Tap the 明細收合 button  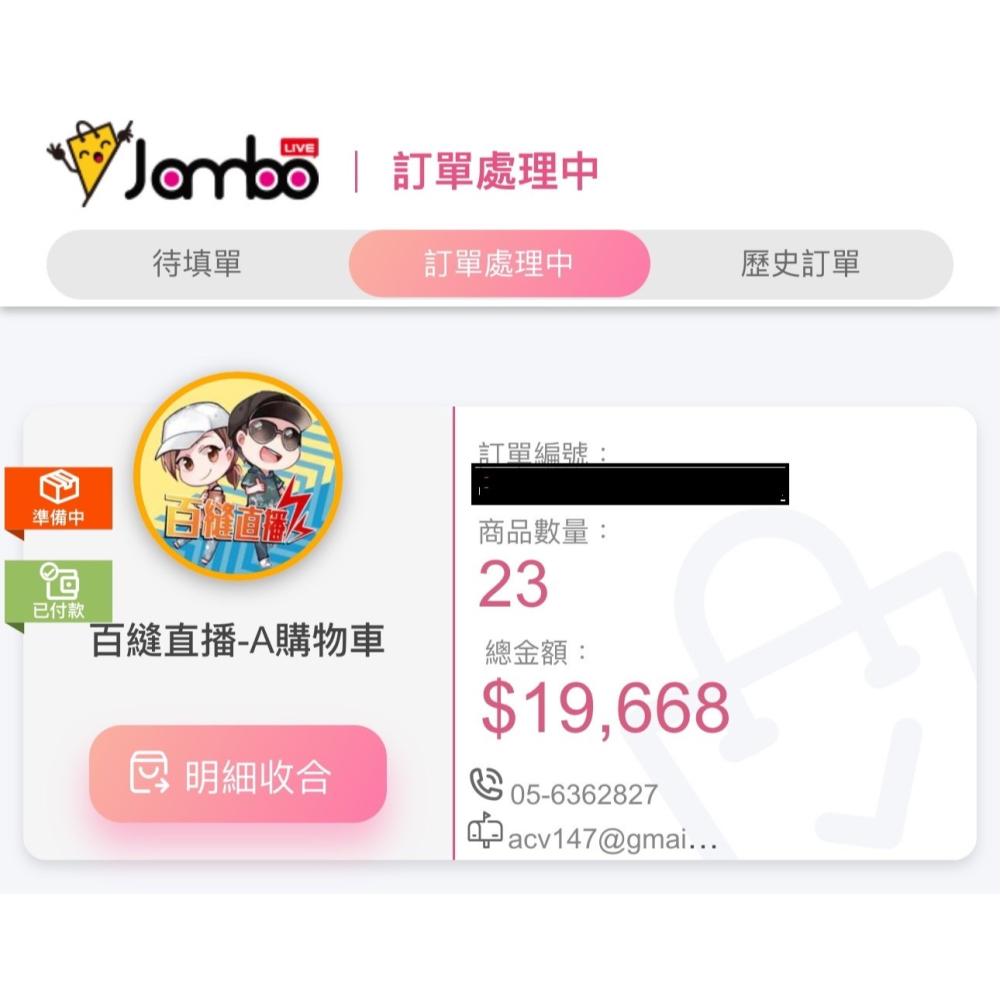(x=238, y=775)
